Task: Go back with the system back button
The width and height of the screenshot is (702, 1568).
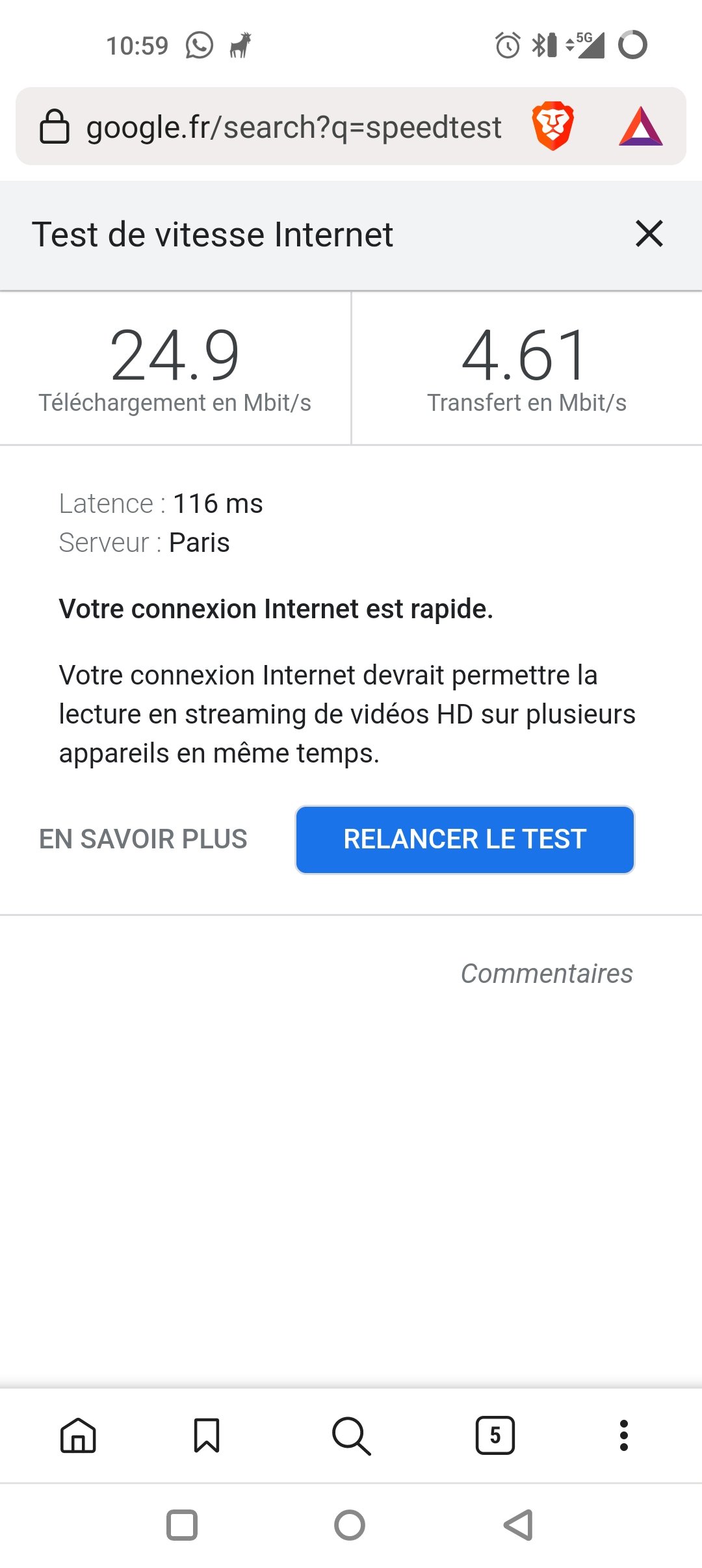Action: tap(519, 1525)
